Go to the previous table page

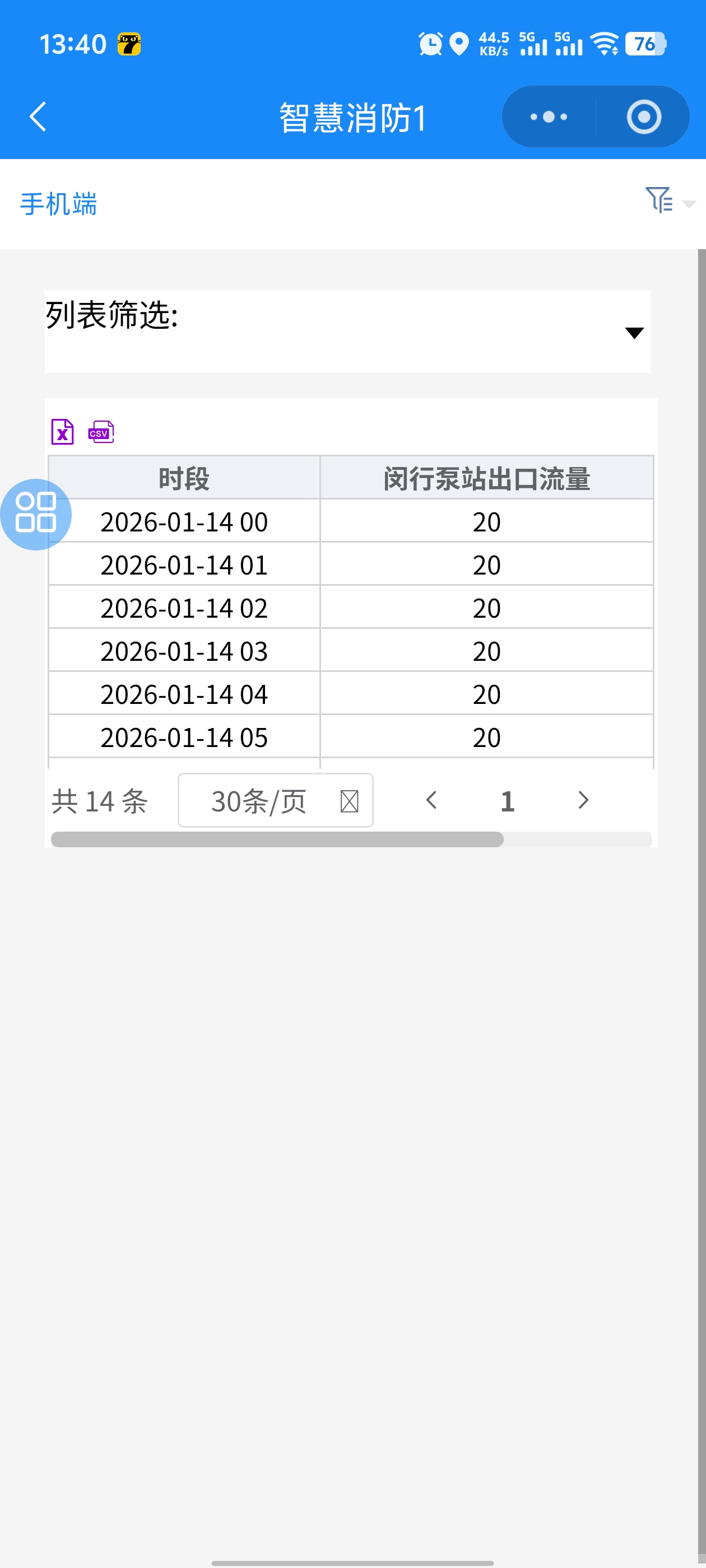(431, 800)
